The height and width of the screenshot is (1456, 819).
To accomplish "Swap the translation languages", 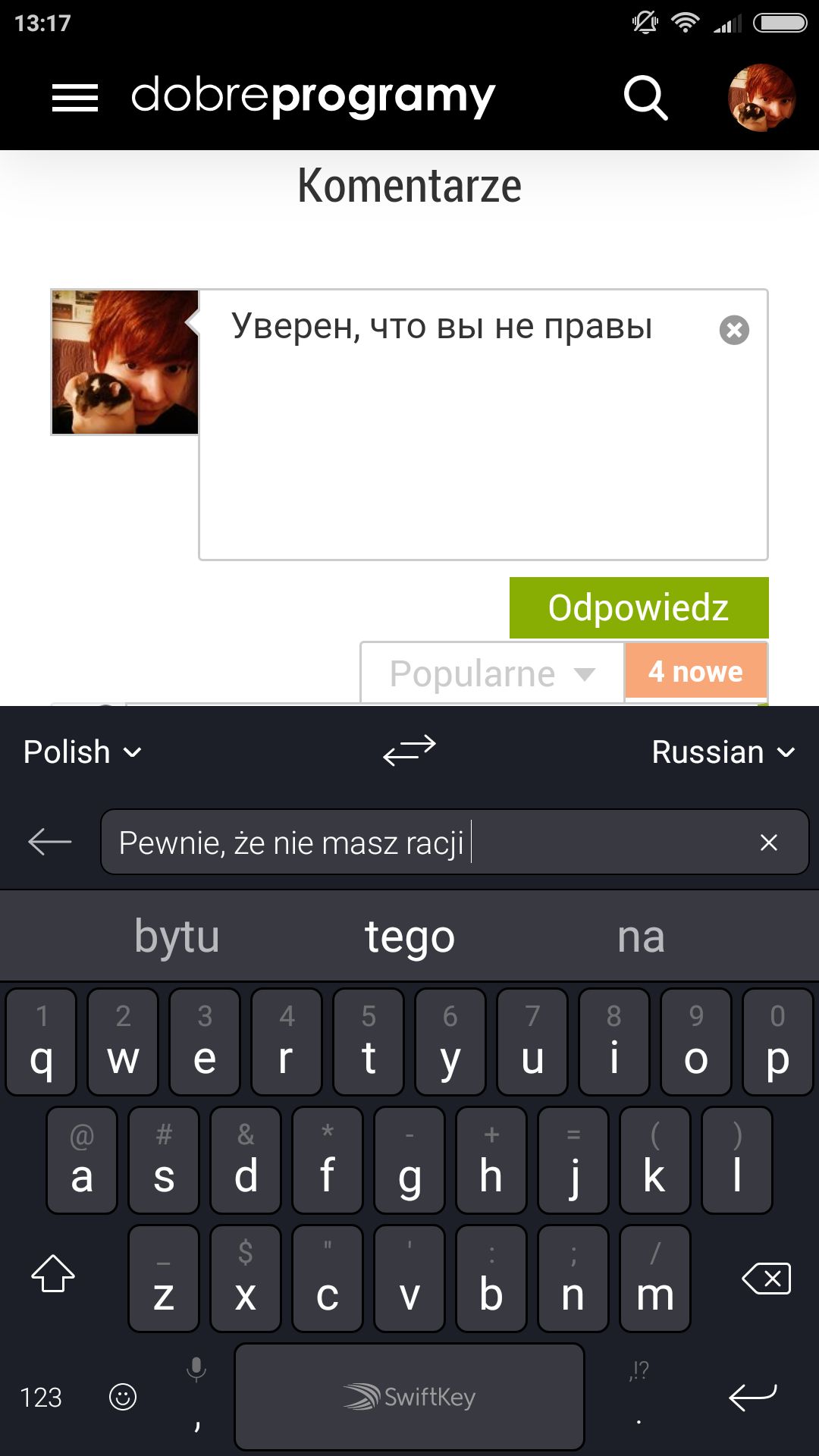I will (x=409, y=751).
